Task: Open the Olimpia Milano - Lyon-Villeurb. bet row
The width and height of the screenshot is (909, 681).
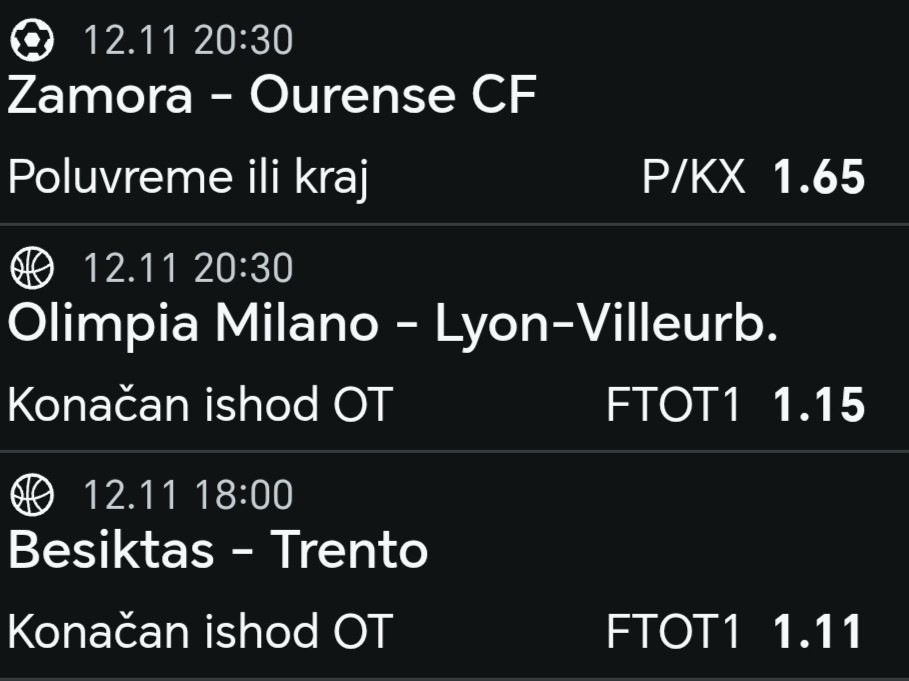Action: click(392, 324)
